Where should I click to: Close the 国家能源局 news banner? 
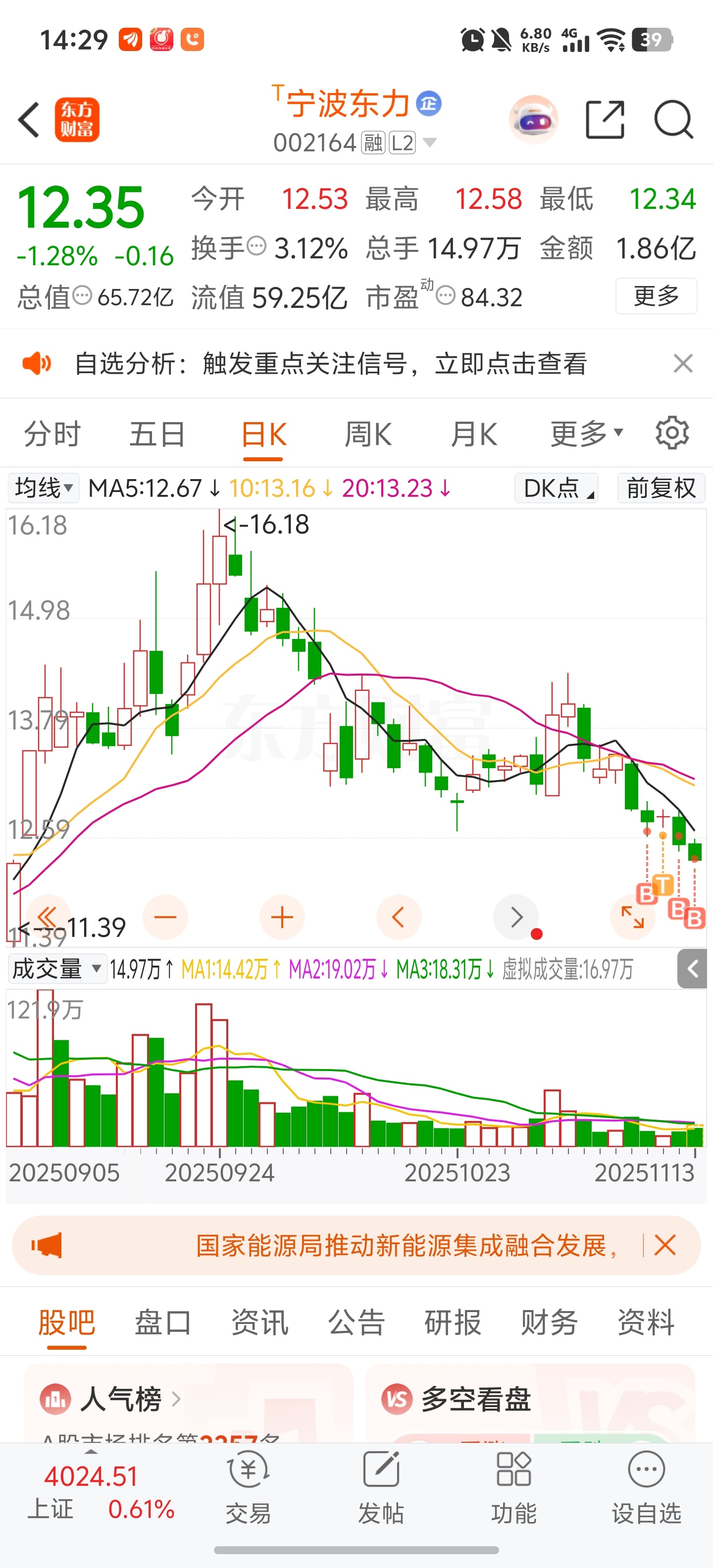665,1245
